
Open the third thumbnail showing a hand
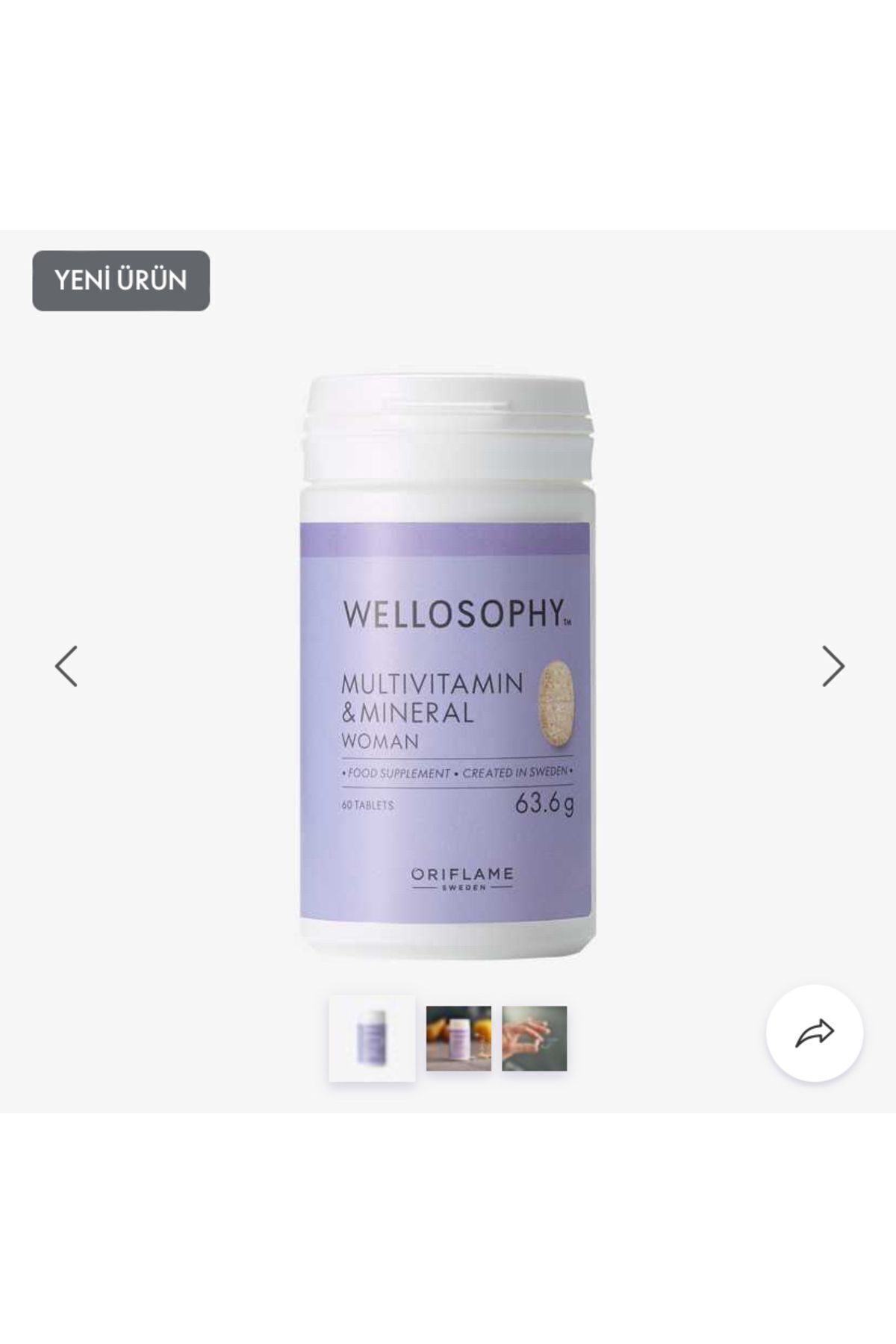[535, 1038]
